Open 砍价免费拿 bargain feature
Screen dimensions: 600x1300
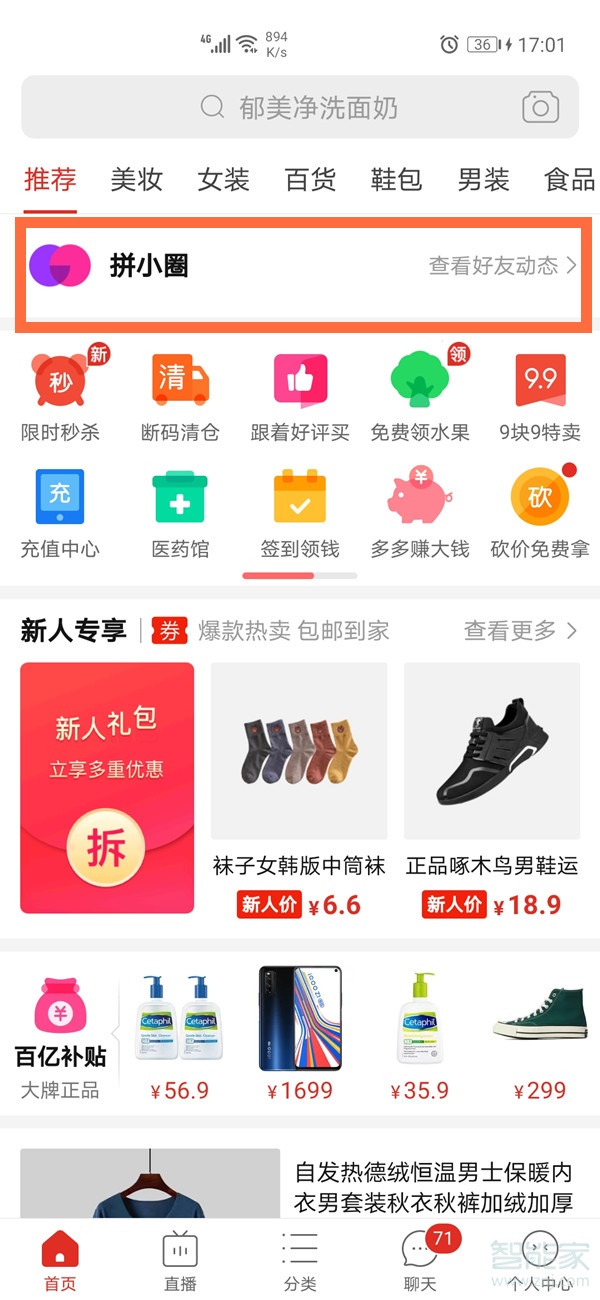click(540, 512)
